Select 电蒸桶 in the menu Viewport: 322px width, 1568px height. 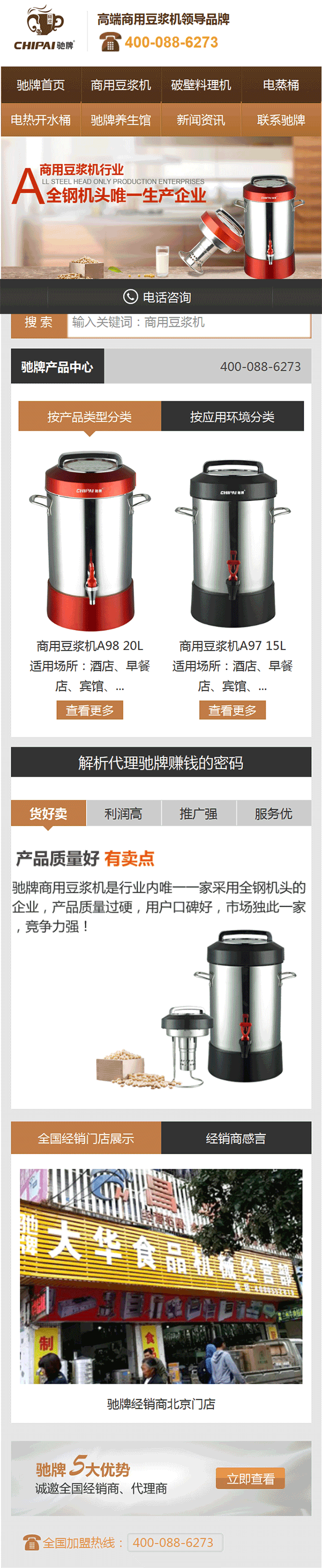(x=281, y=85)
